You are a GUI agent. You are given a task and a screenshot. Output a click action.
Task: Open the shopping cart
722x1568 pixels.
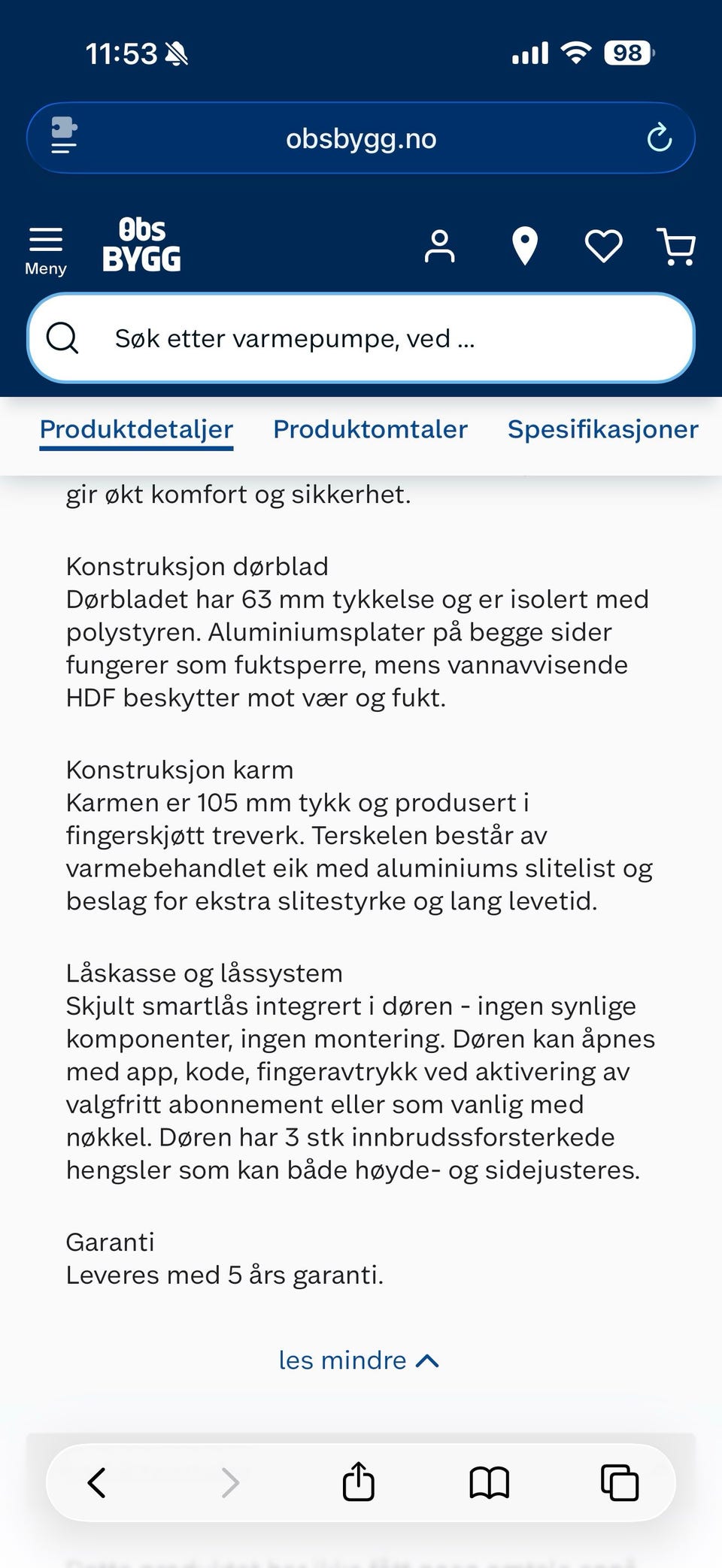click(675, 246)
